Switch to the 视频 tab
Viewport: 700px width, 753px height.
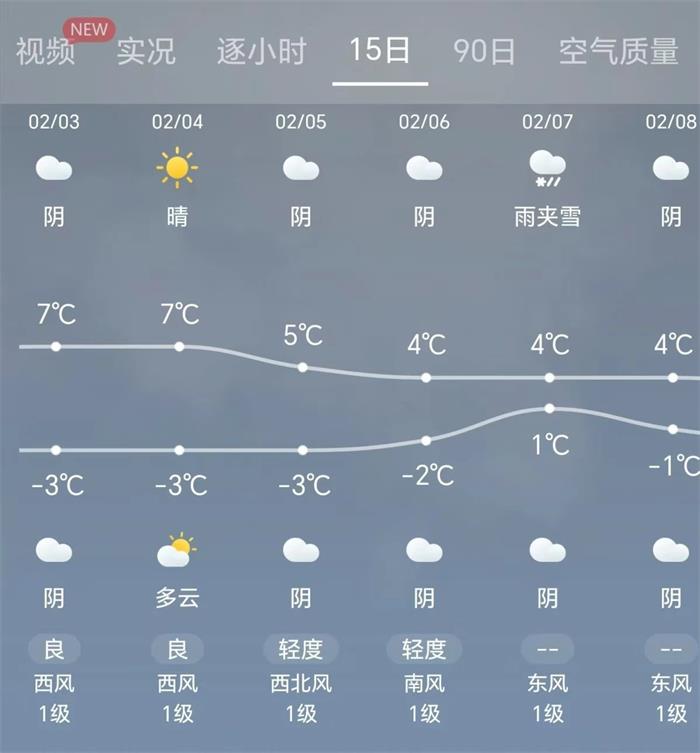click(45, 52)
